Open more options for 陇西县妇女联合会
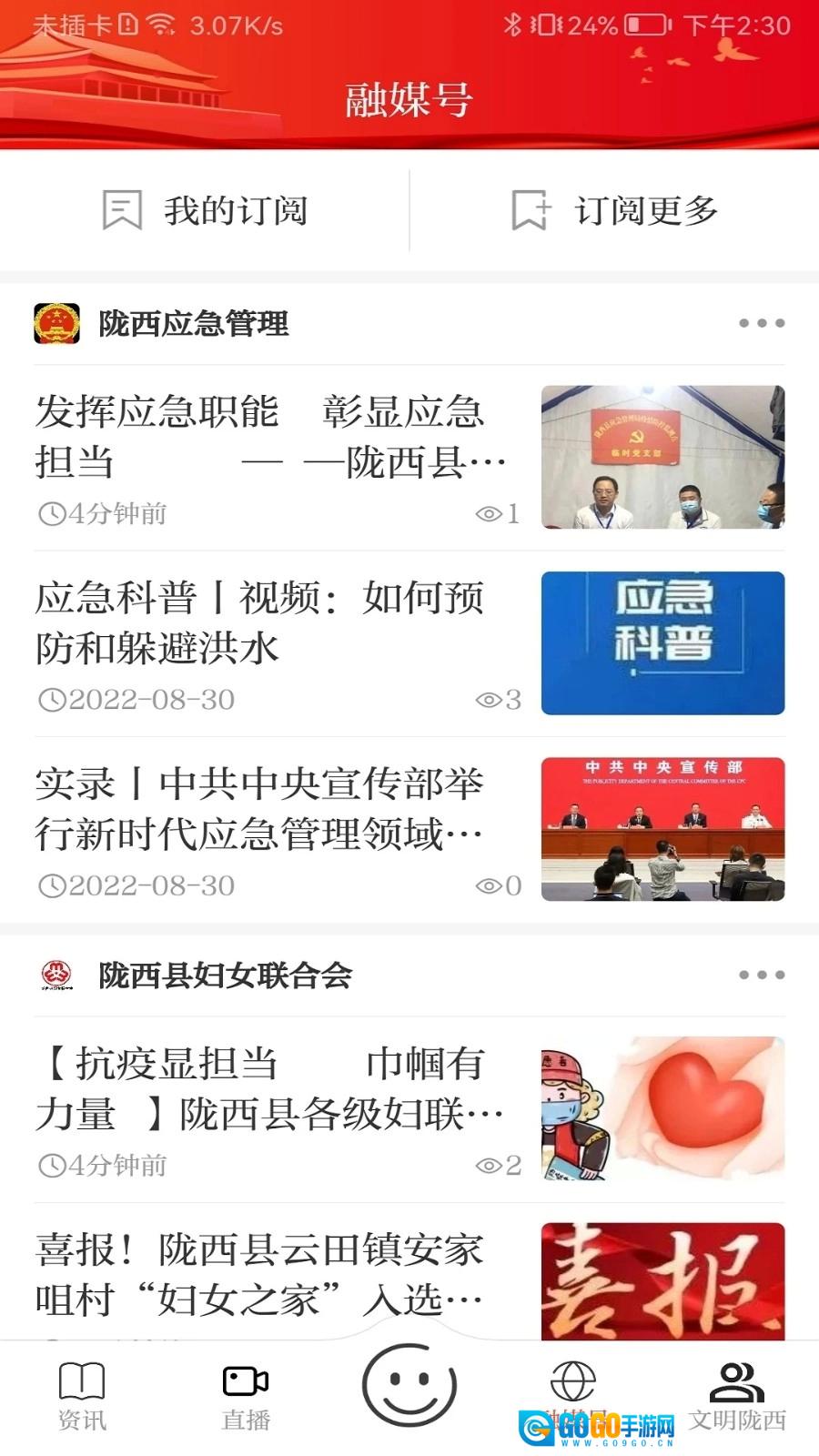This screenshot has width=819, height=1456. click(x=761, y=975)
